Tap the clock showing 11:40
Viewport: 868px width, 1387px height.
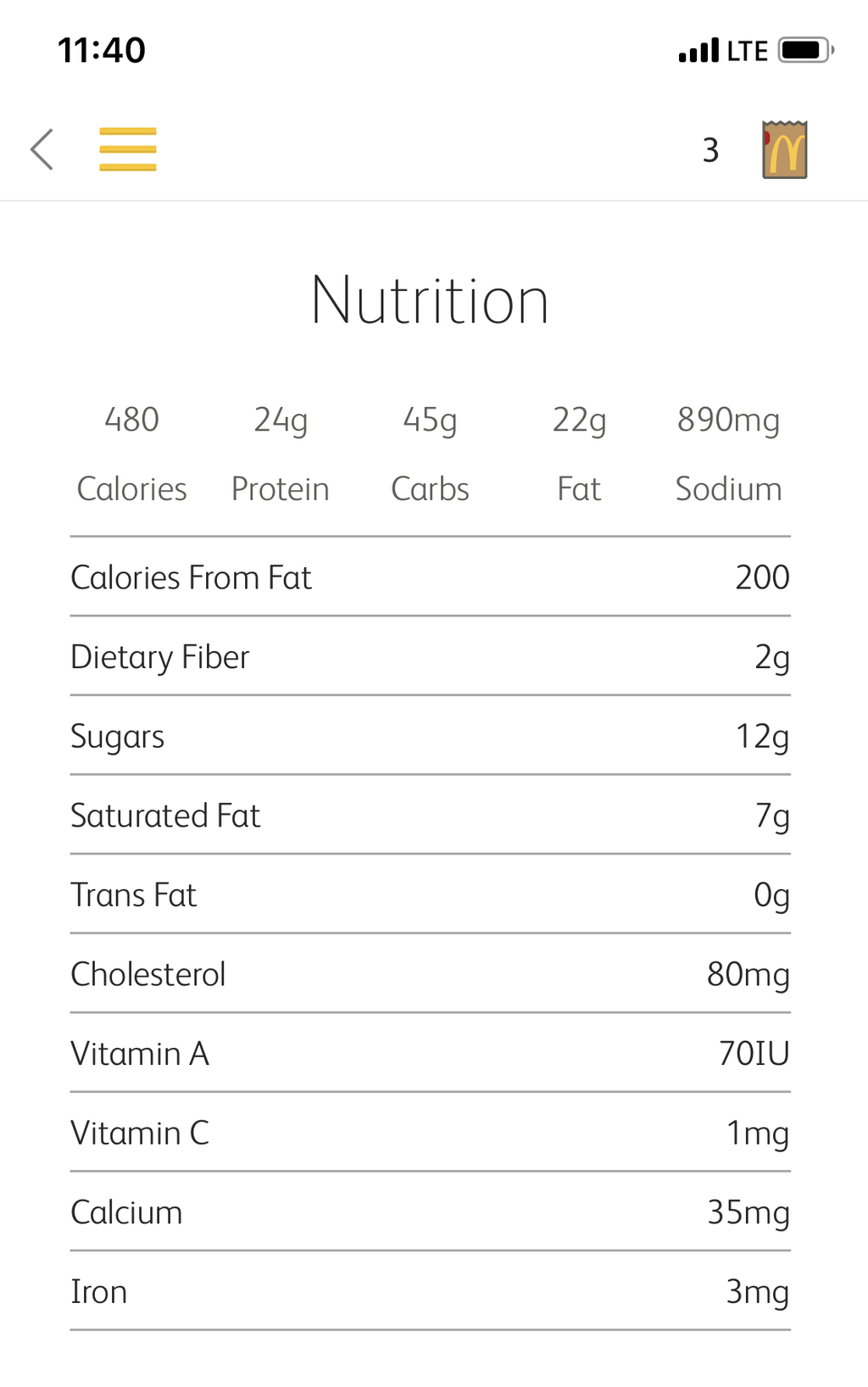tap(102, 50)
